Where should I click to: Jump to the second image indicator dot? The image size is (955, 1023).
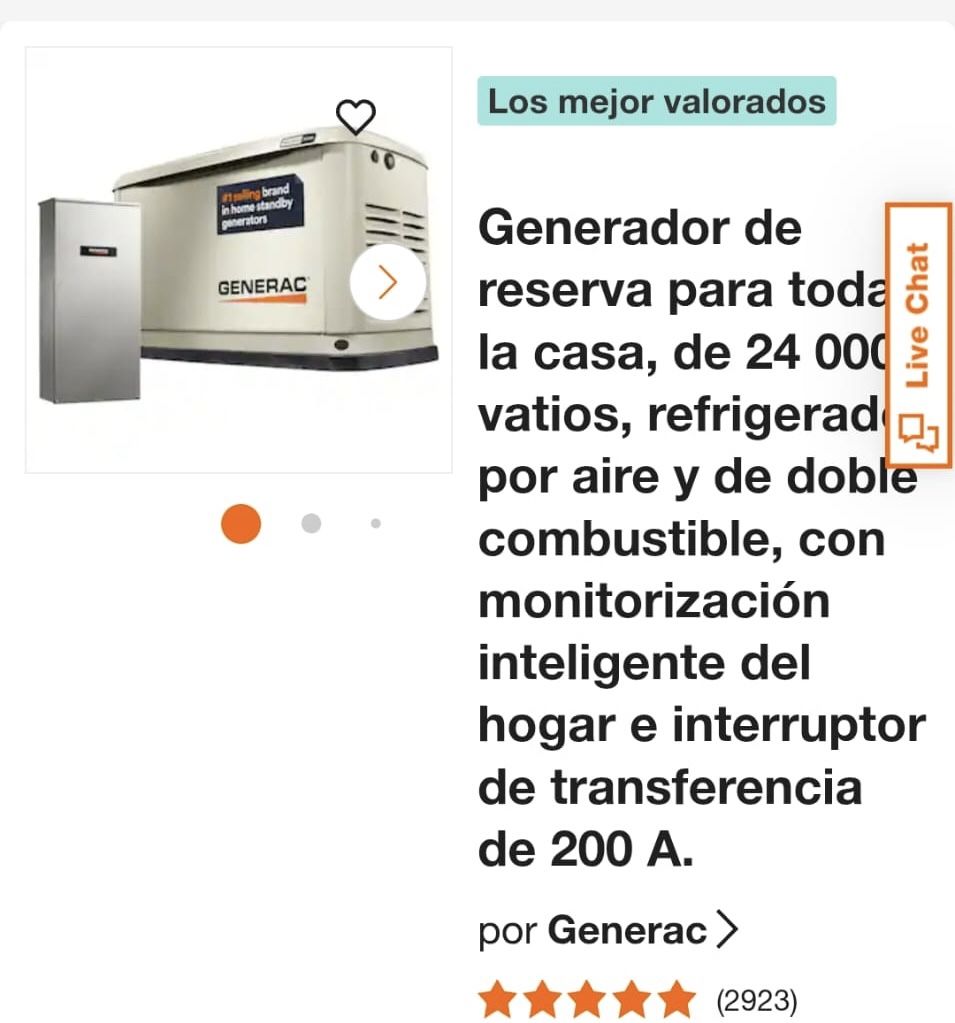[x=311, y=523]
